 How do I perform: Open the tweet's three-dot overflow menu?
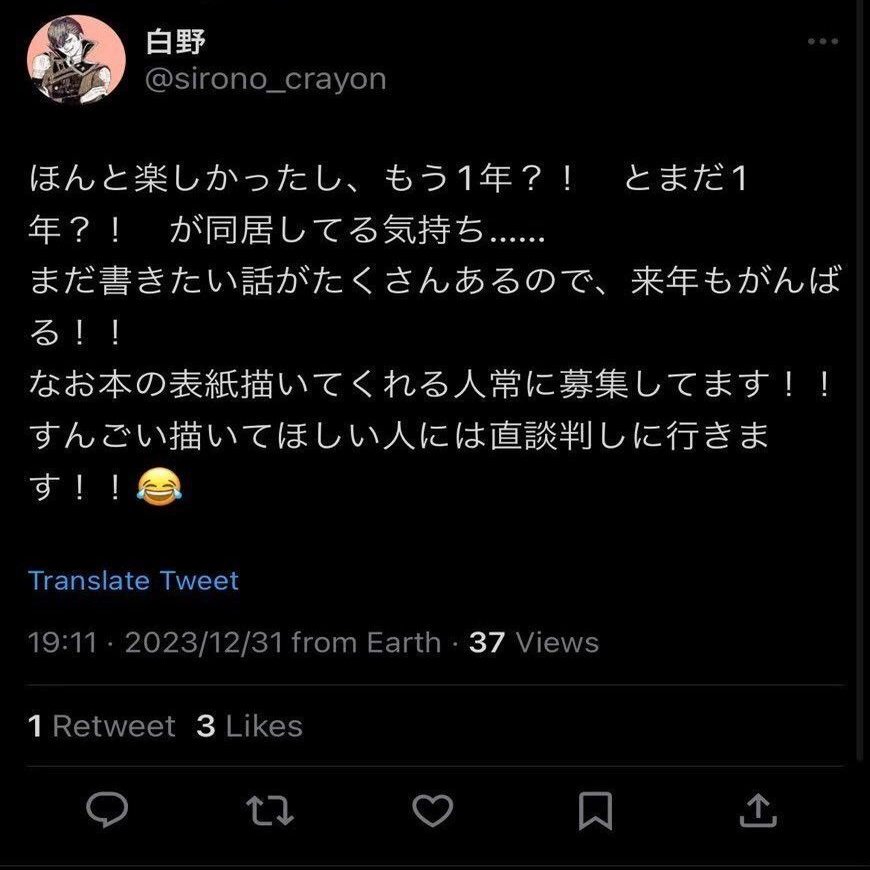tap(822, 42)
